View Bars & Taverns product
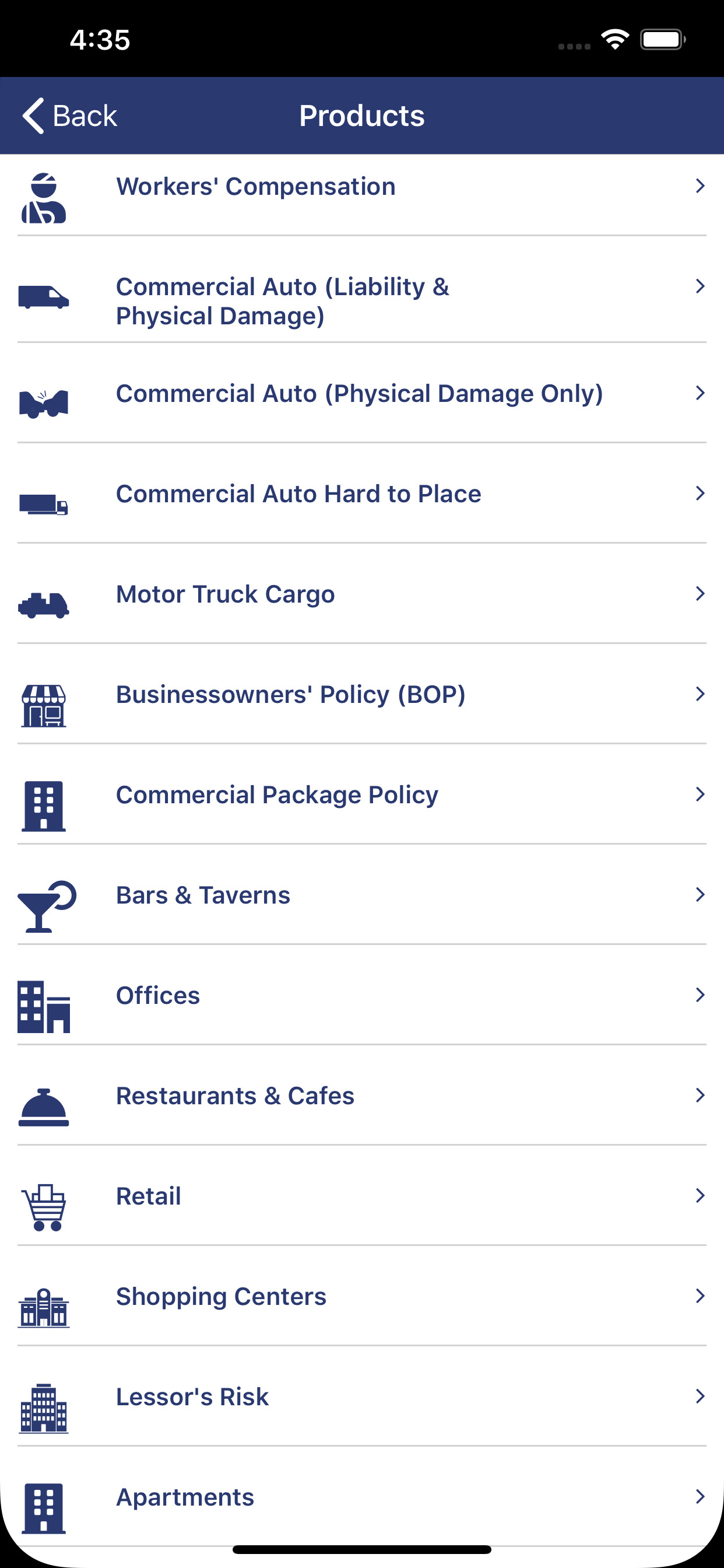The image size is (724, 1568). pos(362,895)
